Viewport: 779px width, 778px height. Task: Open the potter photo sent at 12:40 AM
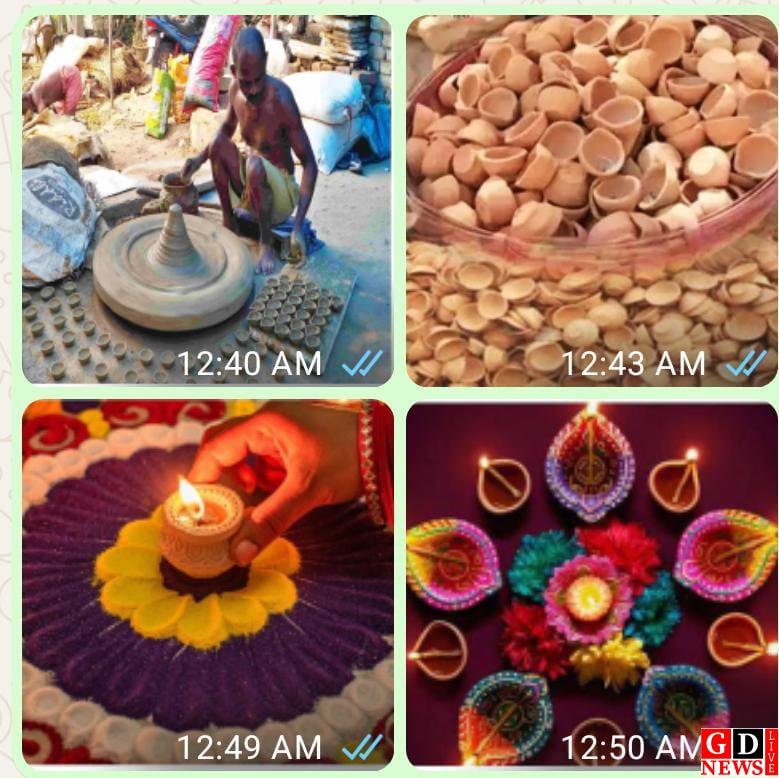click(207, 200)
